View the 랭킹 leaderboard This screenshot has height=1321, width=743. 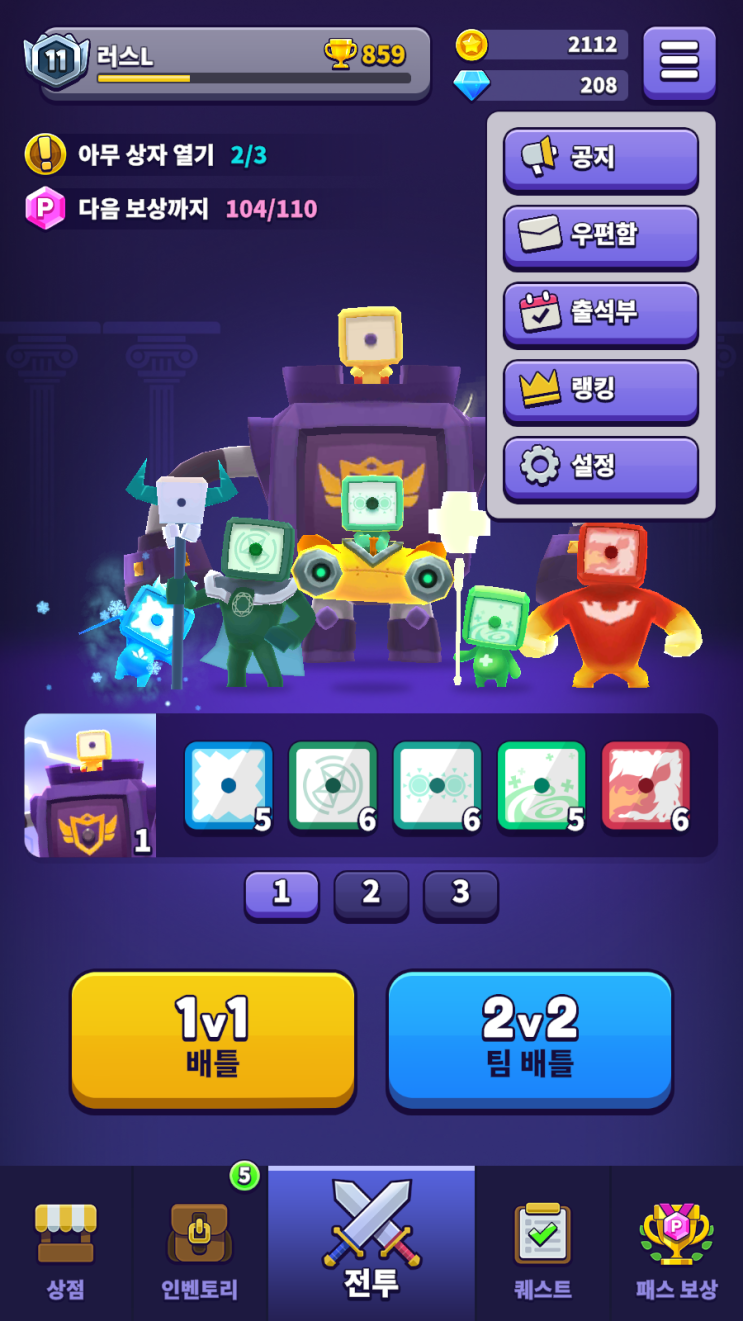click(600, 389)
